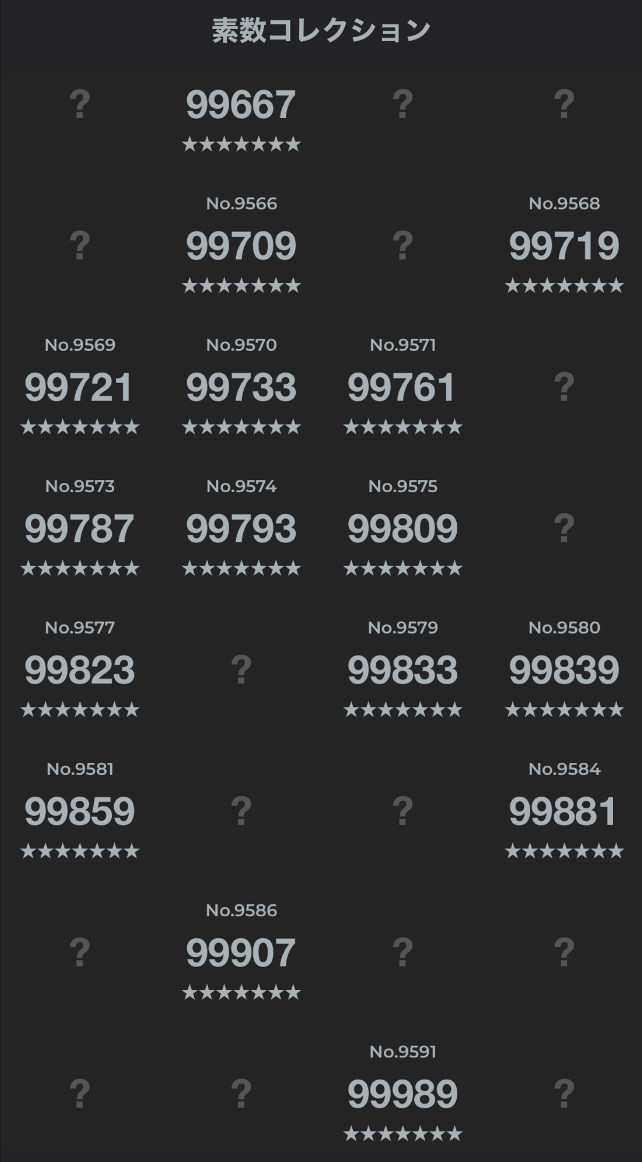
Task: Open the 99787 collection item
Action: pos(79,530)
